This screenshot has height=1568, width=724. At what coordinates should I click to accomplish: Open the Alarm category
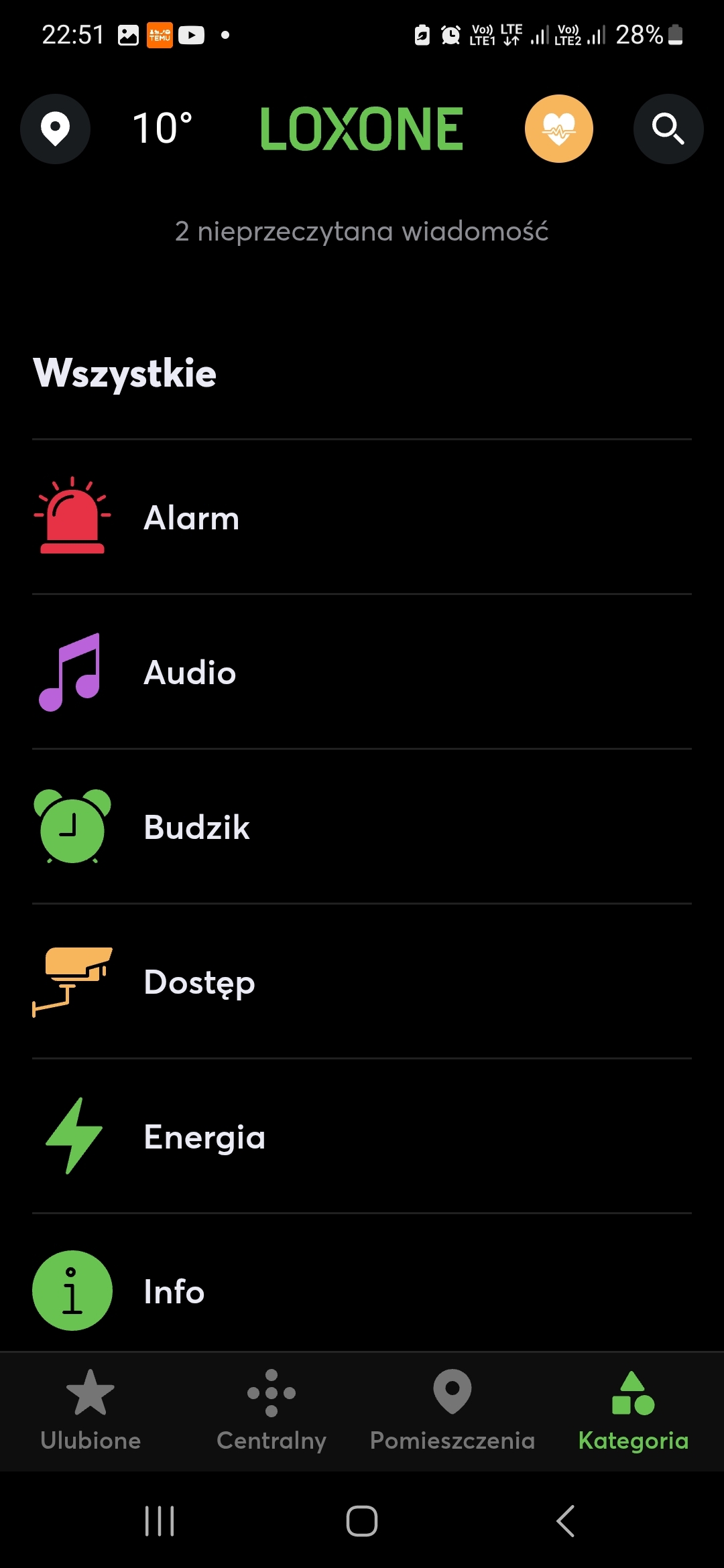362,517
